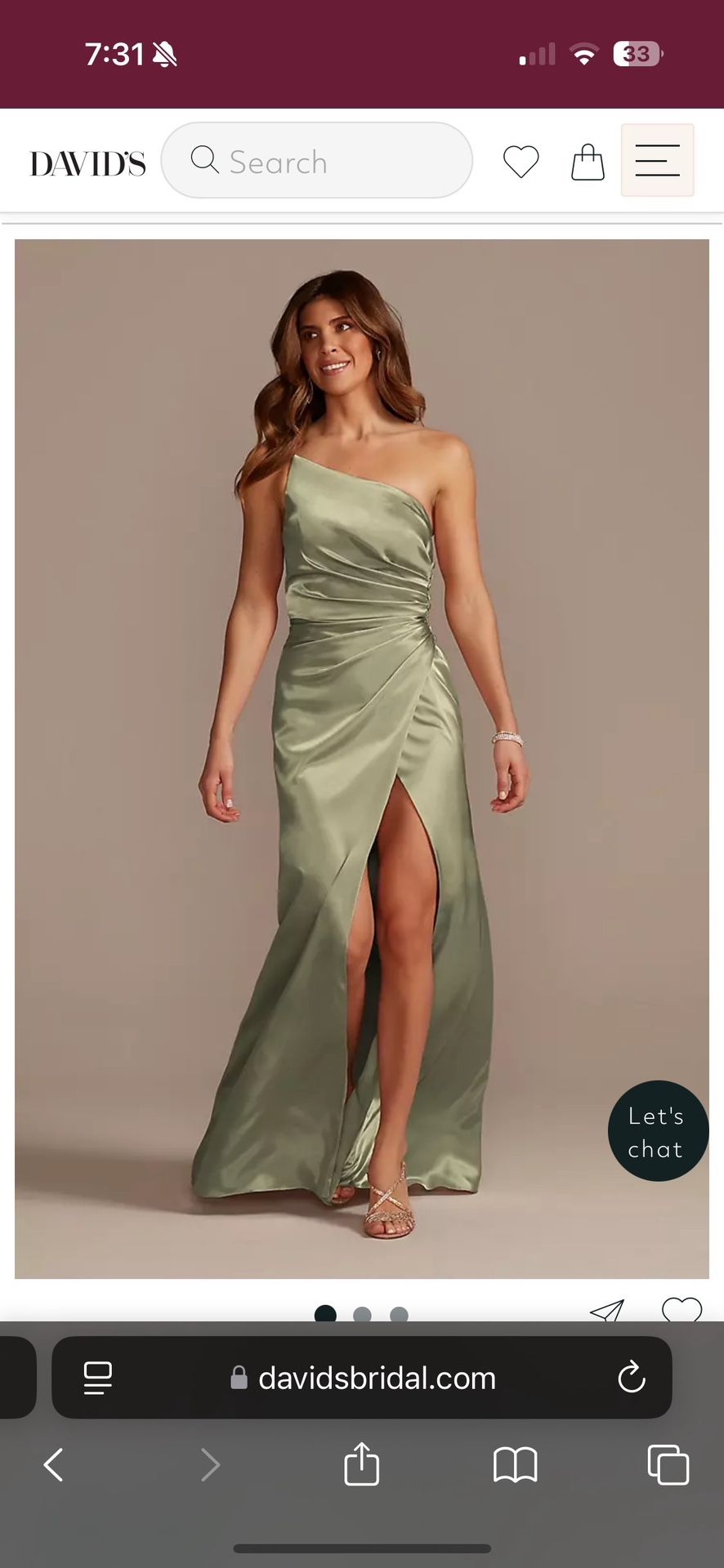Jump to the third product image dot
Viewport: 724px width, 1568px height.
(x=399, y=1314)
